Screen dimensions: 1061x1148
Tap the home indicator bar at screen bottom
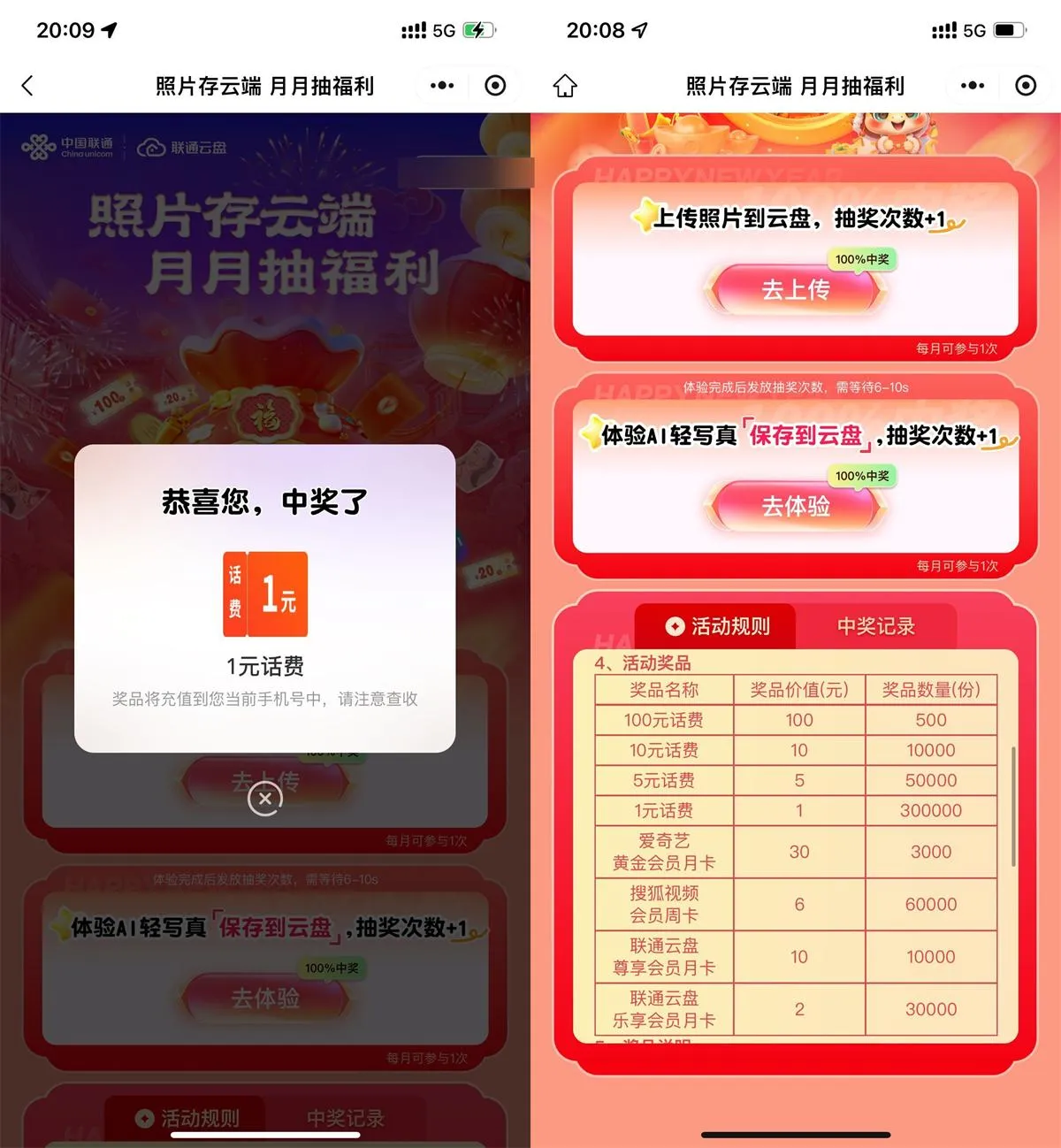(794, 1136)
